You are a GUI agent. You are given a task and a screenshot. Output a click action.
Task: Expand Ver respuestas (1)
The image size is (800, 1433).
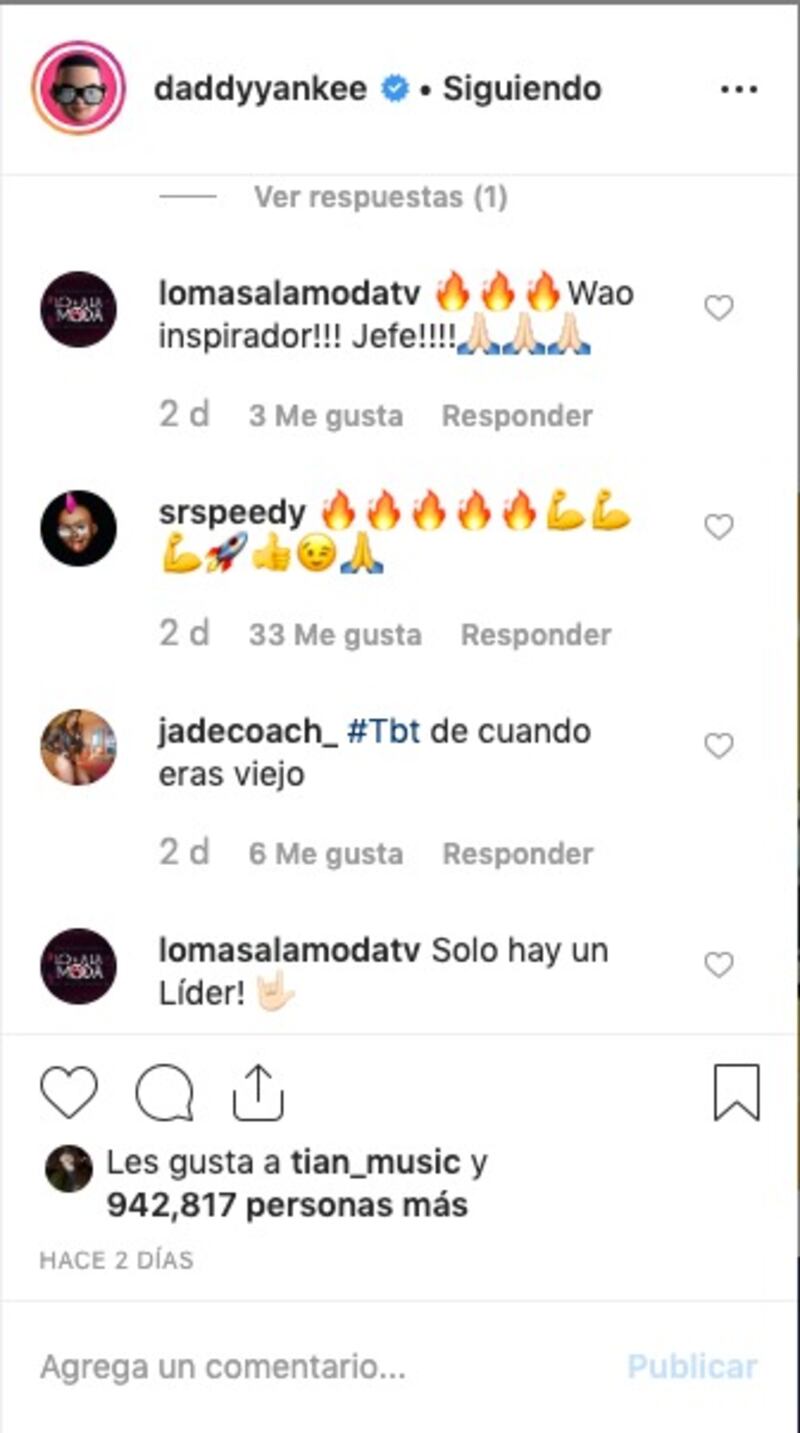380,197
